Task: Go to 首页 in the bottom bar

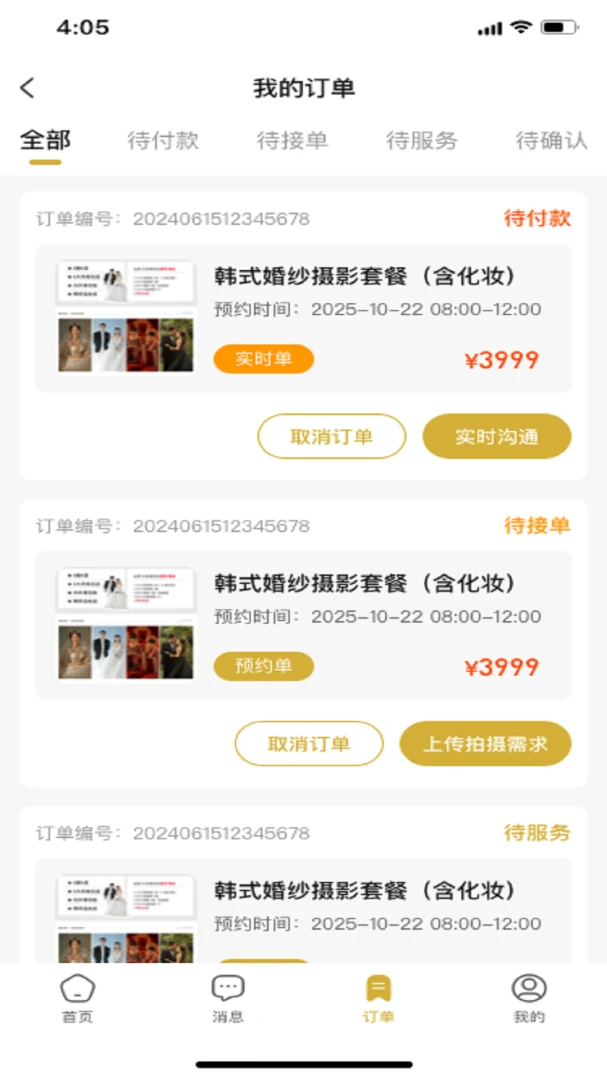Action: (x=77, y=999)
